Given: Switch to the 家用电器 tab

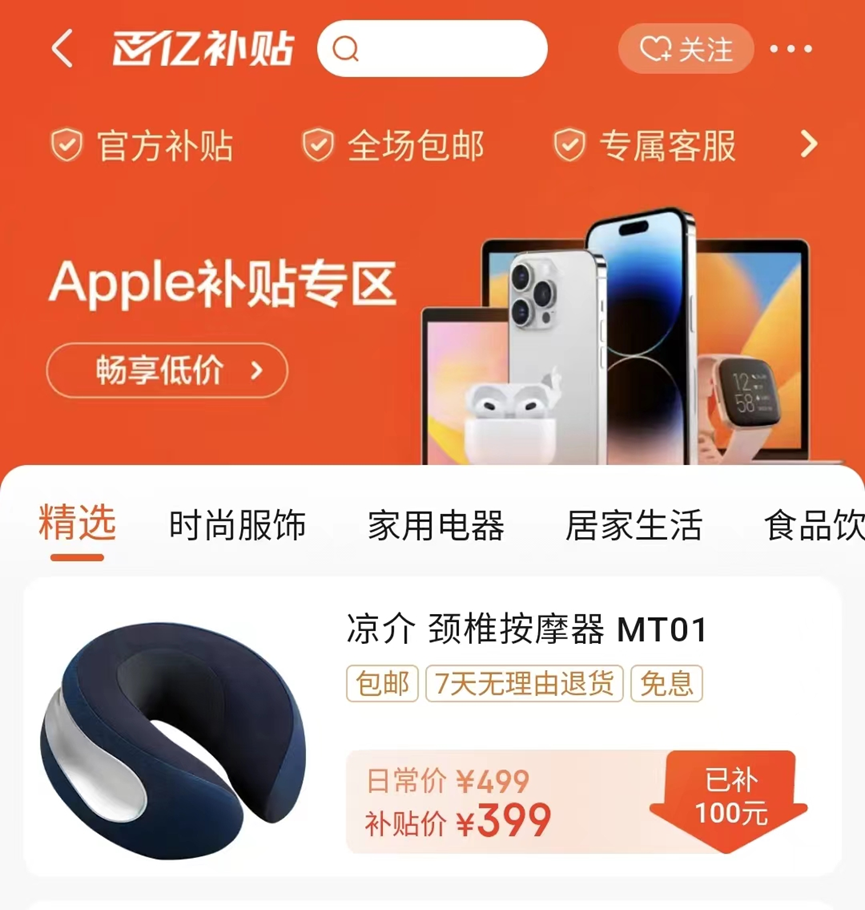Looking at the screenshot, I should 436,525.
